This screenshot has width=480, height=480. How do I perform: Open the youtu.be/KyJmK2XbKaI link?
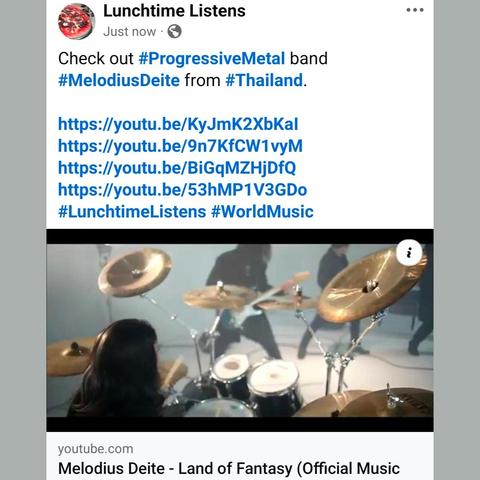178,124
